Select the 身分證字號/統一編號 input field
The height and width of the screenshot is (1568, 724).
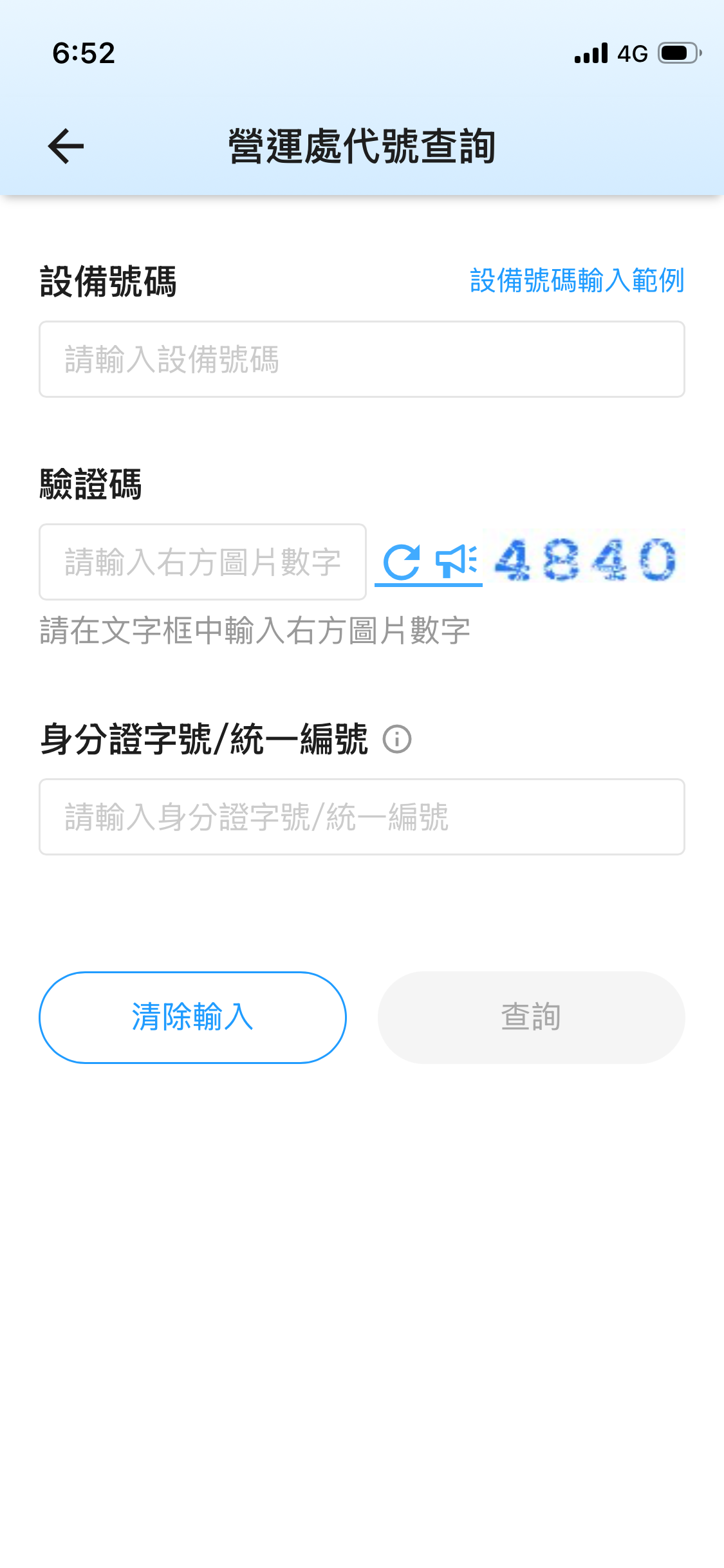(x=362, y=817)
